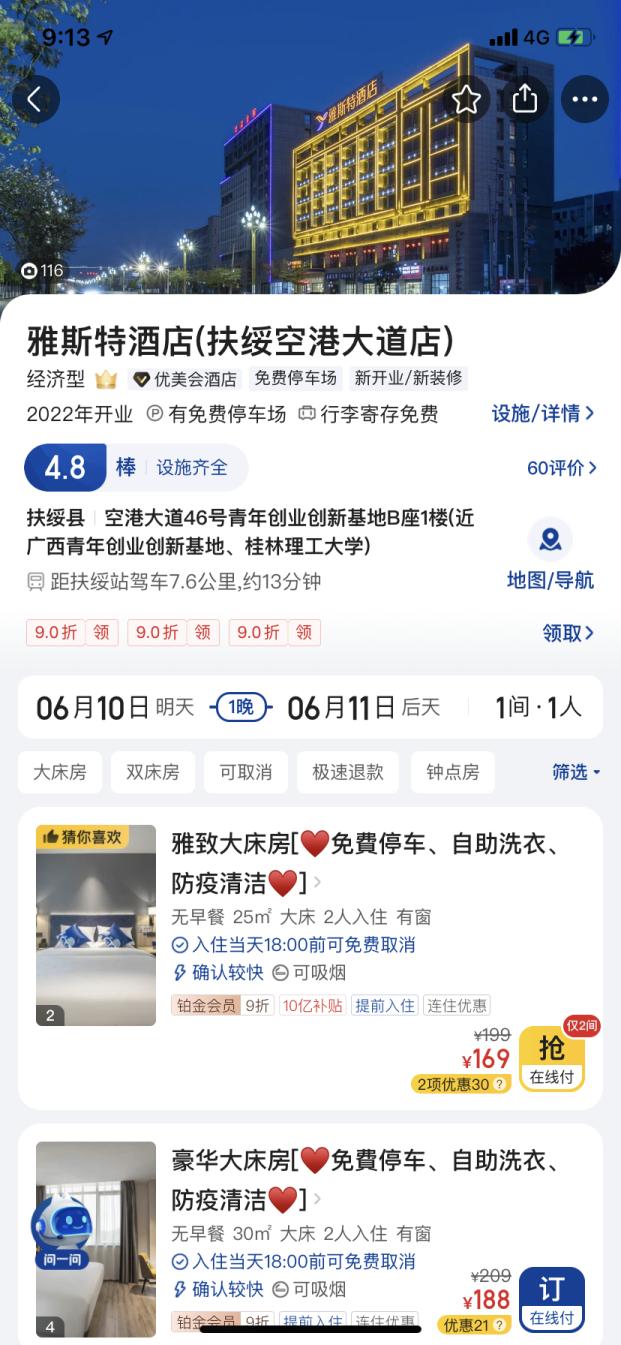Open the 116-photo hotel gallery
This screenshot has height=1345, width=621.
point(42,270)
